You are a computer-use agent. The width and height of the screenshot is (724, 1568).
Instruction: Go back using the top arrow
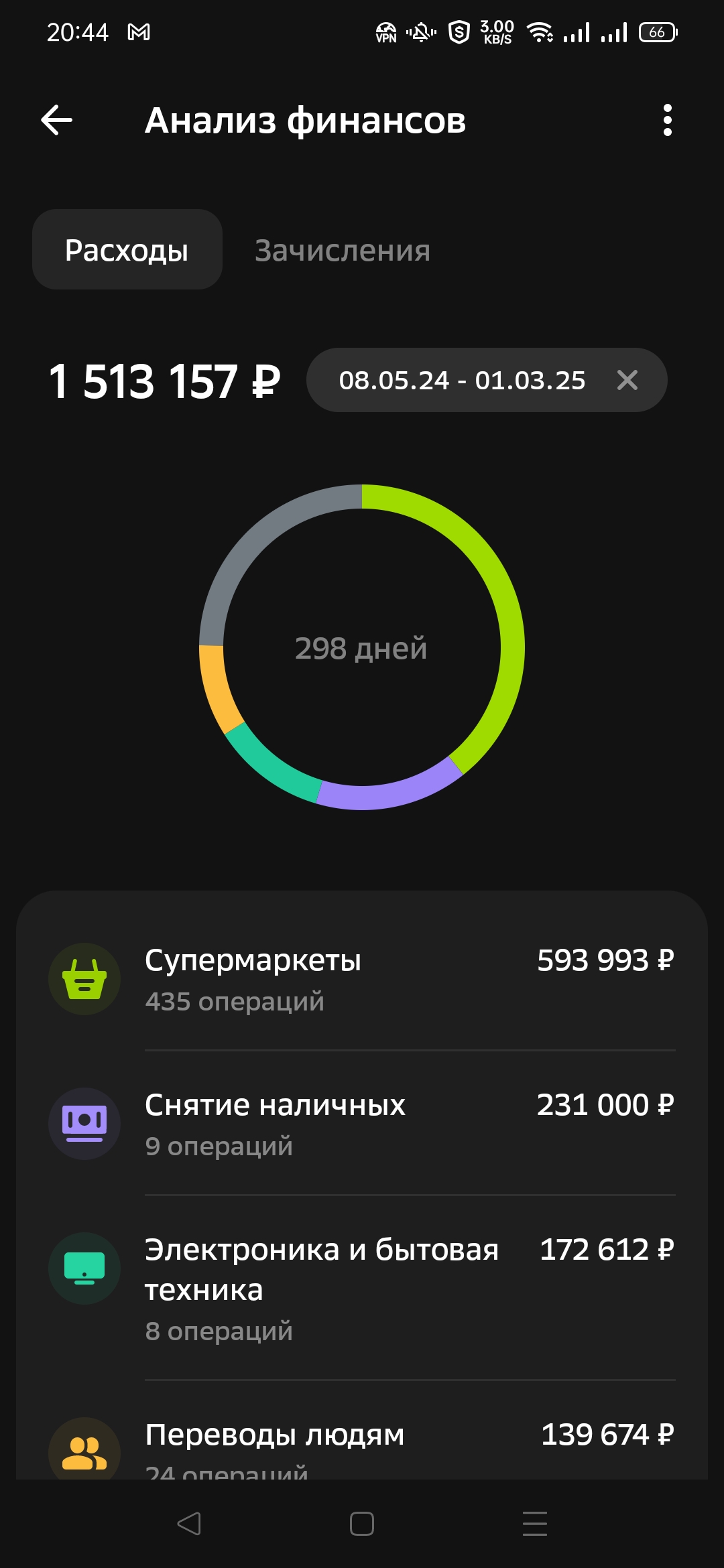point(57,121)
